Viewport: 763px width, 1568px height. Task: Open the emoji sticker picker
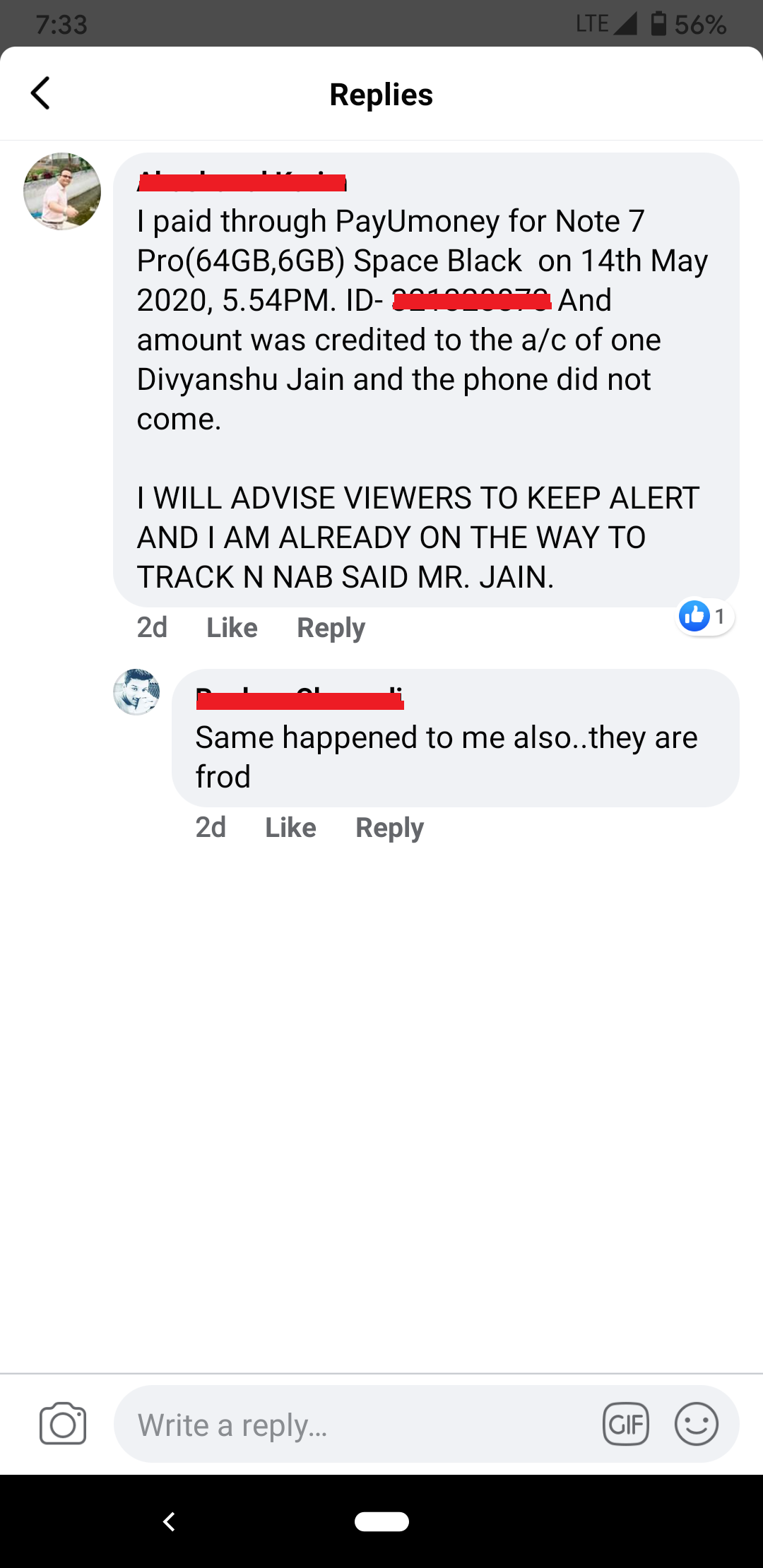pyautogui.click(x=696, y=1424)
